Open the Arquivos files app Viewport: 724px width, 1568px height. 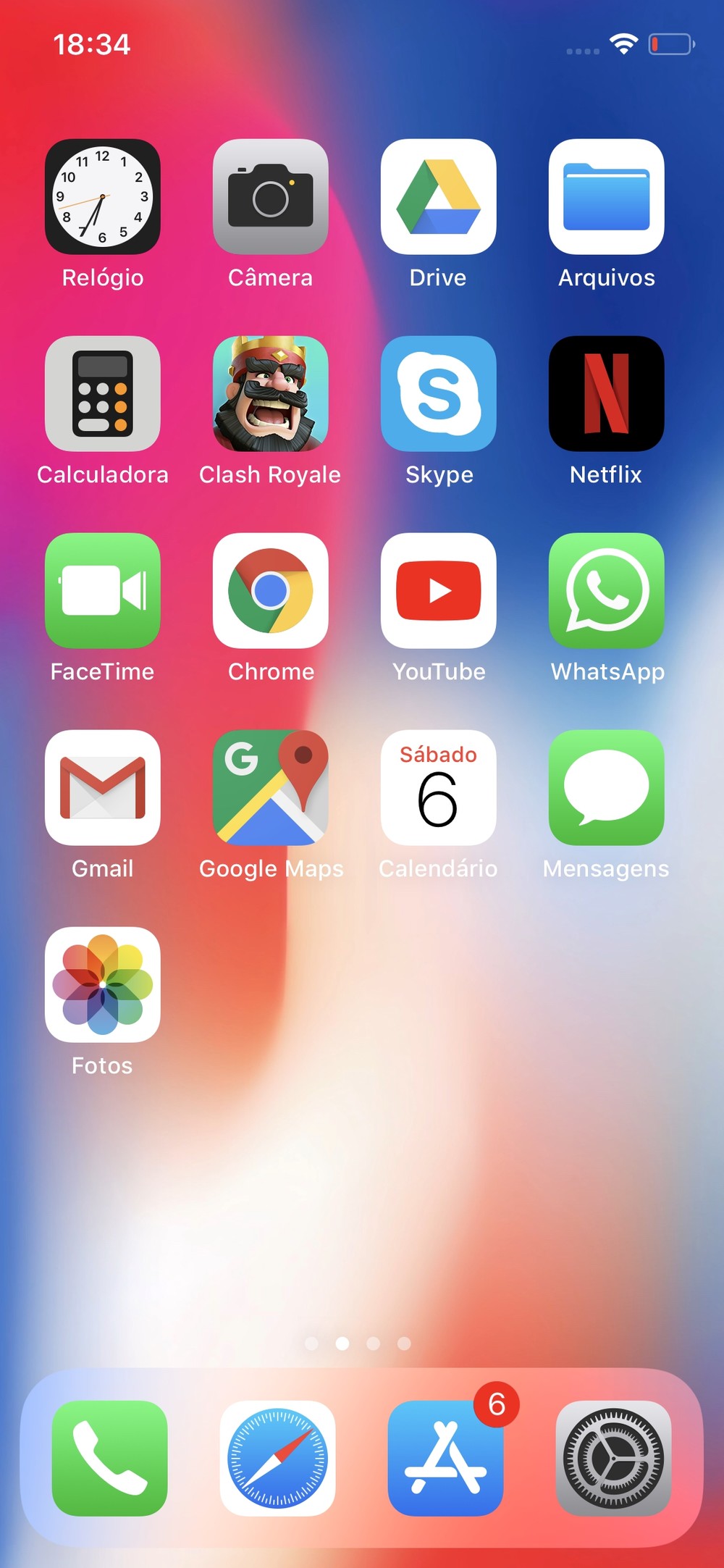(x=607, y=197)
